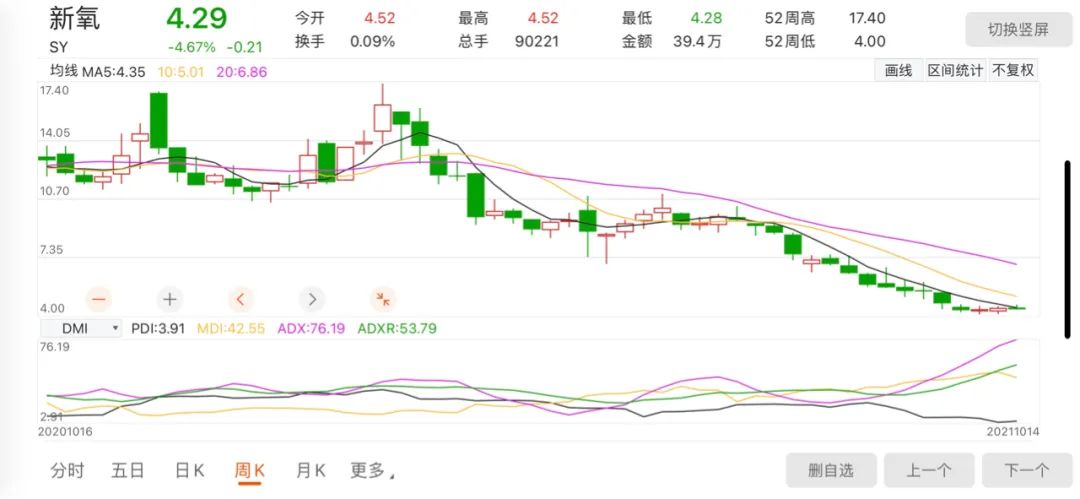Zoom in the chart with plus icon
The image size is (1080, 499).
(x=170, y=298)
